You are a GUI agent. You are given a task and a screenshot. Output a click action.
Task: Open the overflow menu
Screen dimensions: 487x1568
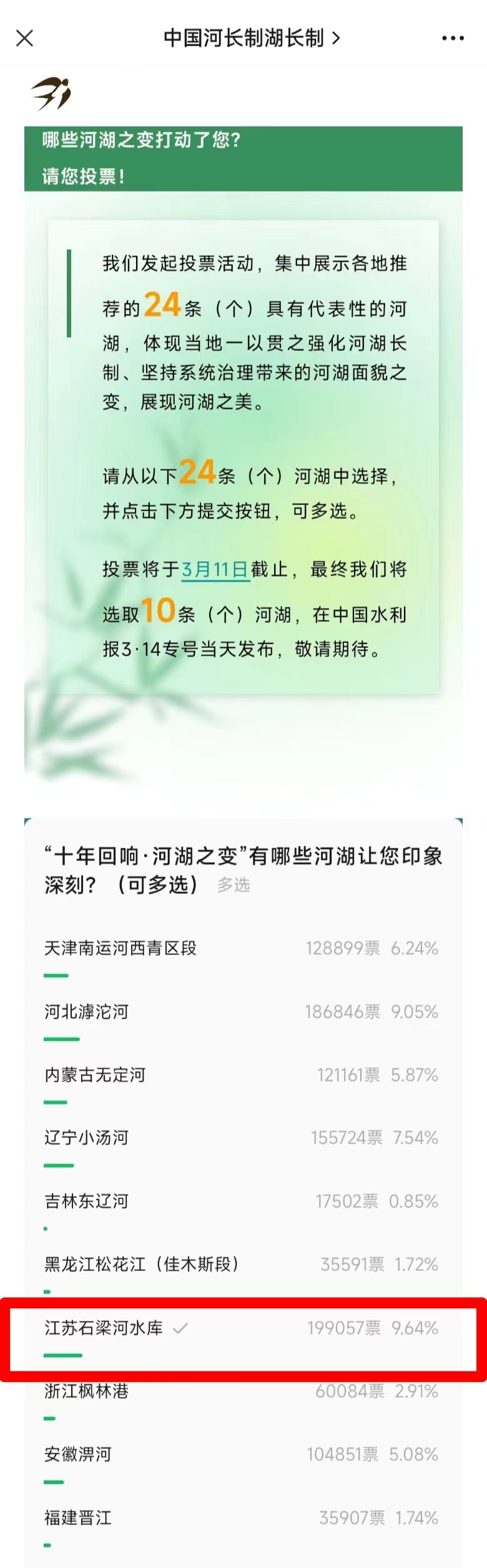(453, 39)
